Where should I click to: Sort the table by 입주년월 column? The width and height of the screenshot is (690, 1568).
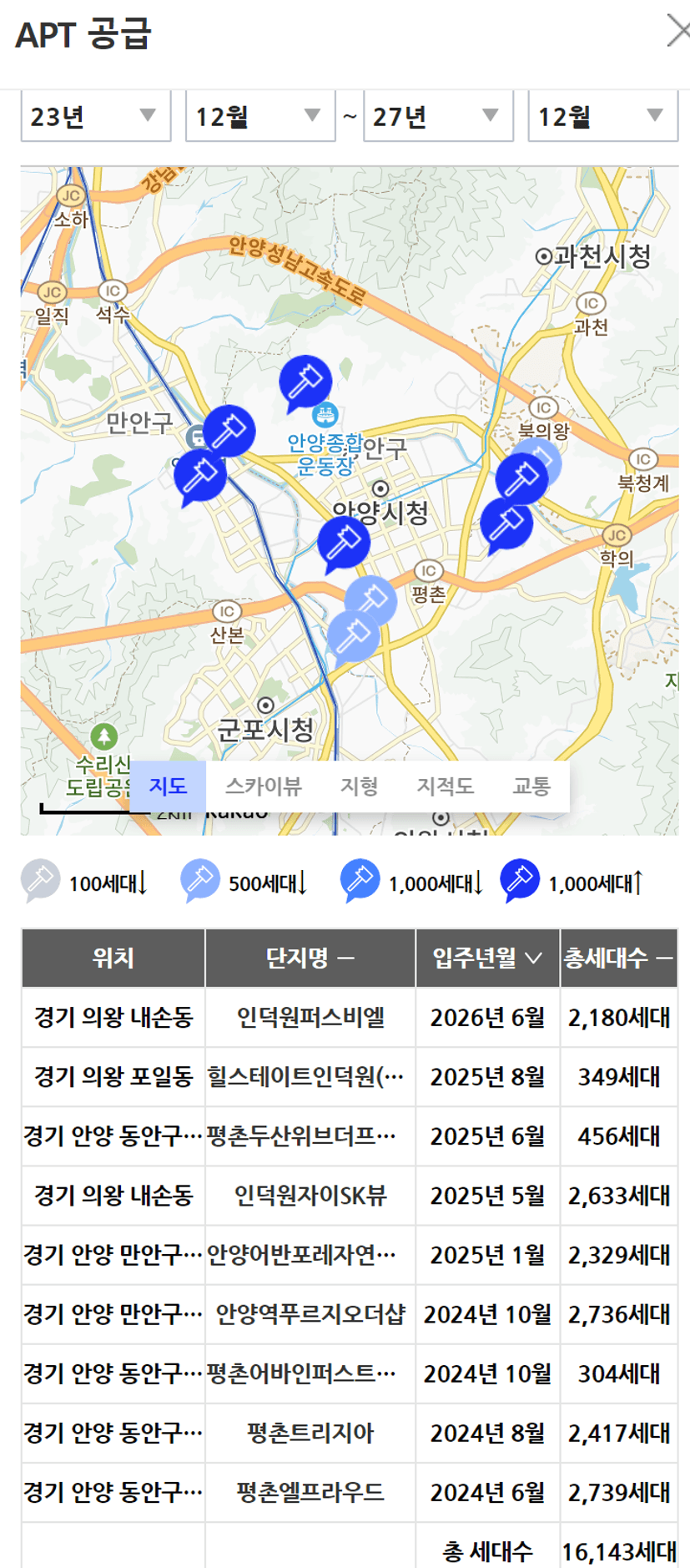coord(487,958)
